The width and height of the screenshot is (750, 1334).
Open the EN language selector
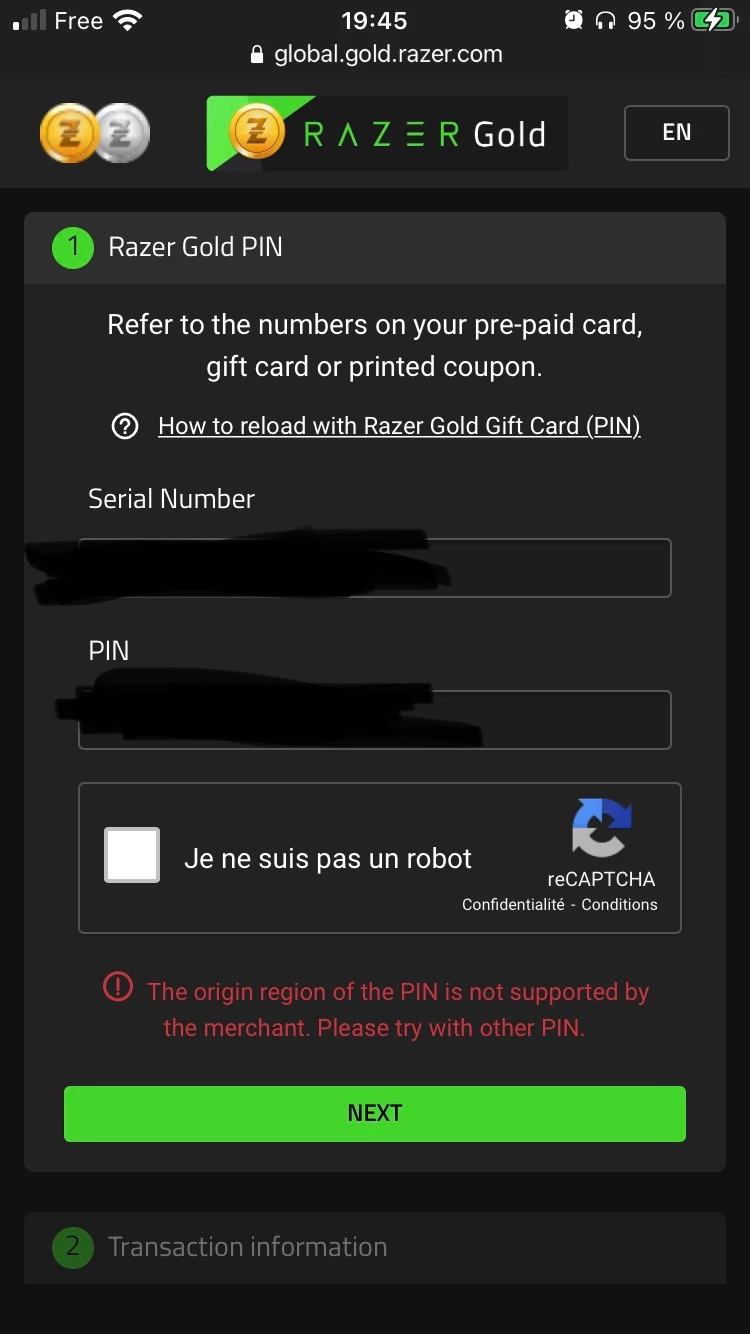676,133
